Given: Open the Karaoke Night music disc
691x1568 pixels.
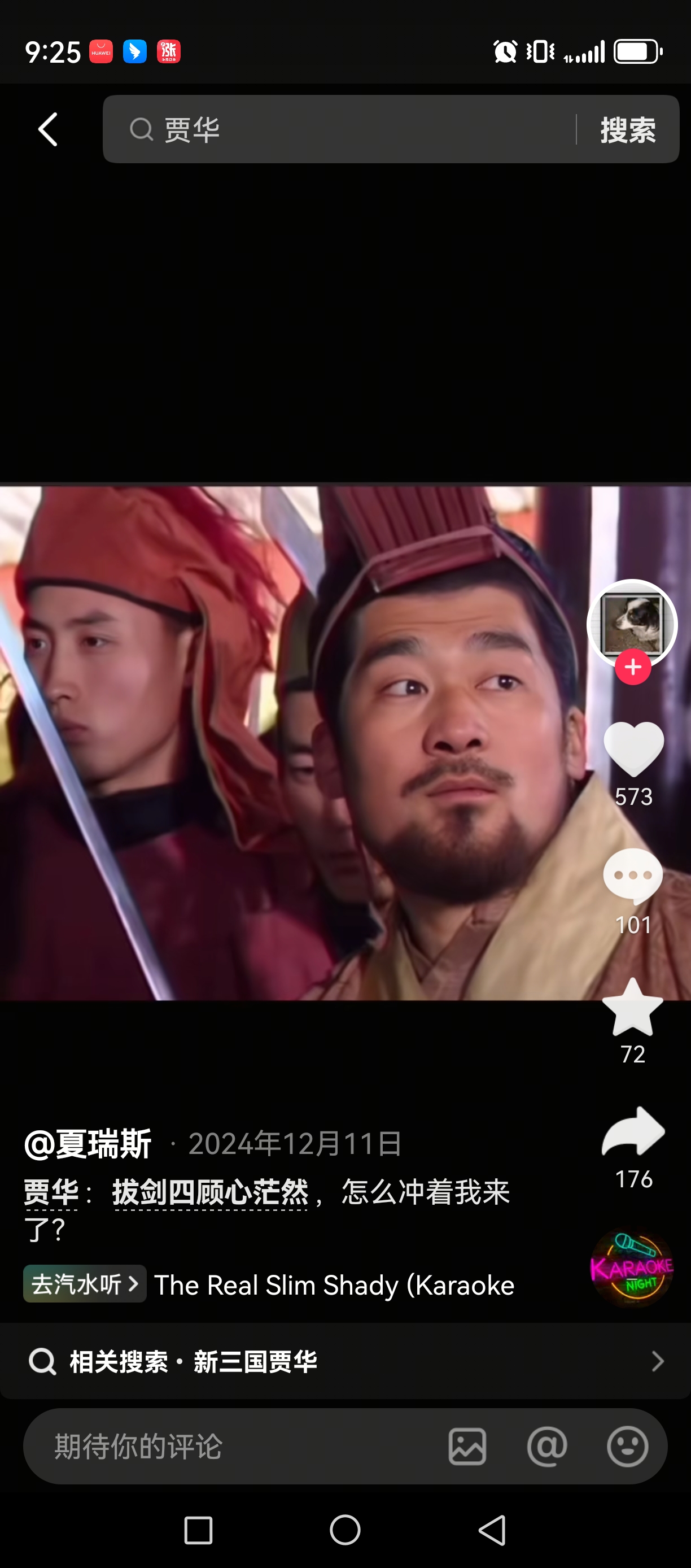Looking at the screenshot, I should (632, 1269).
